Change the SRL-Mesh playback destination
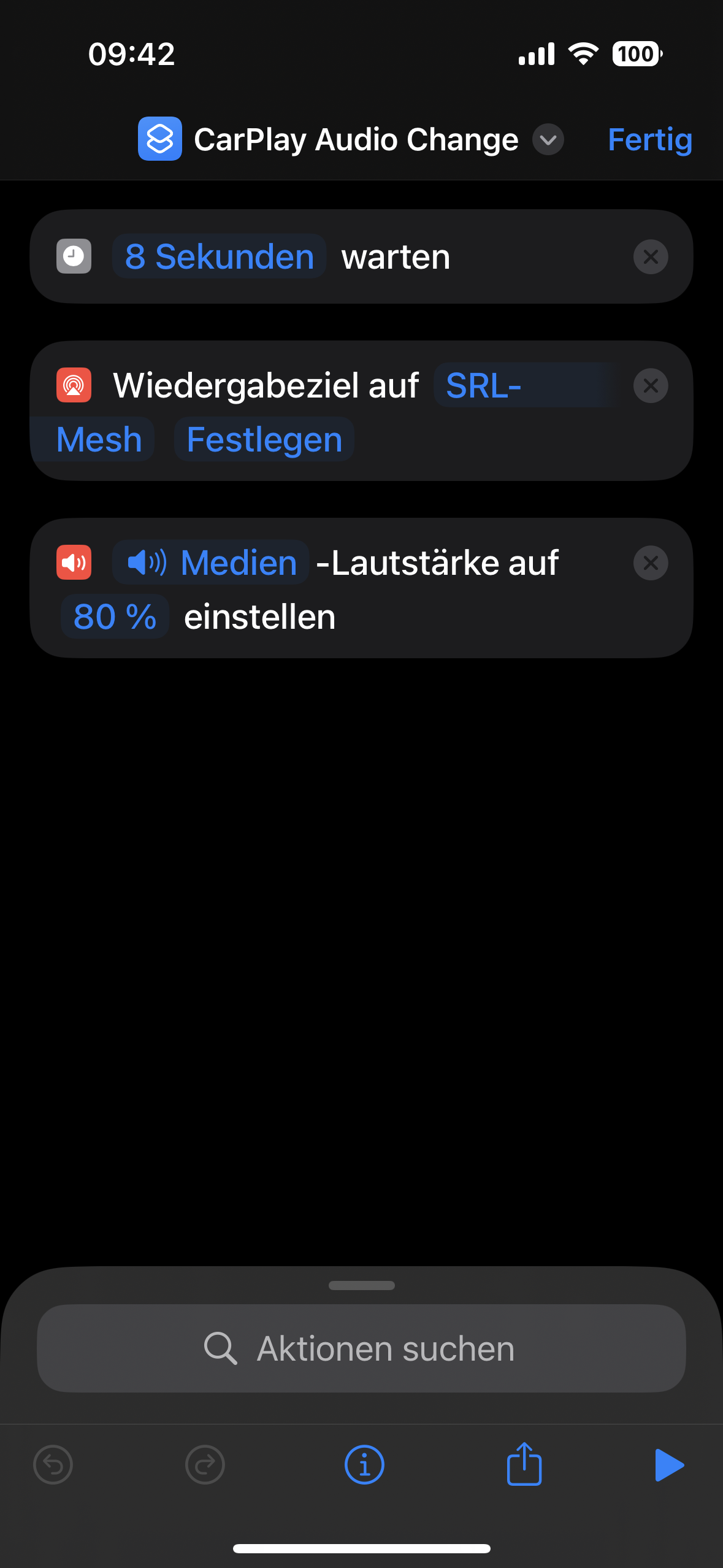The width and height of the screenshot is (723, 1568). (x=483, y=386)
